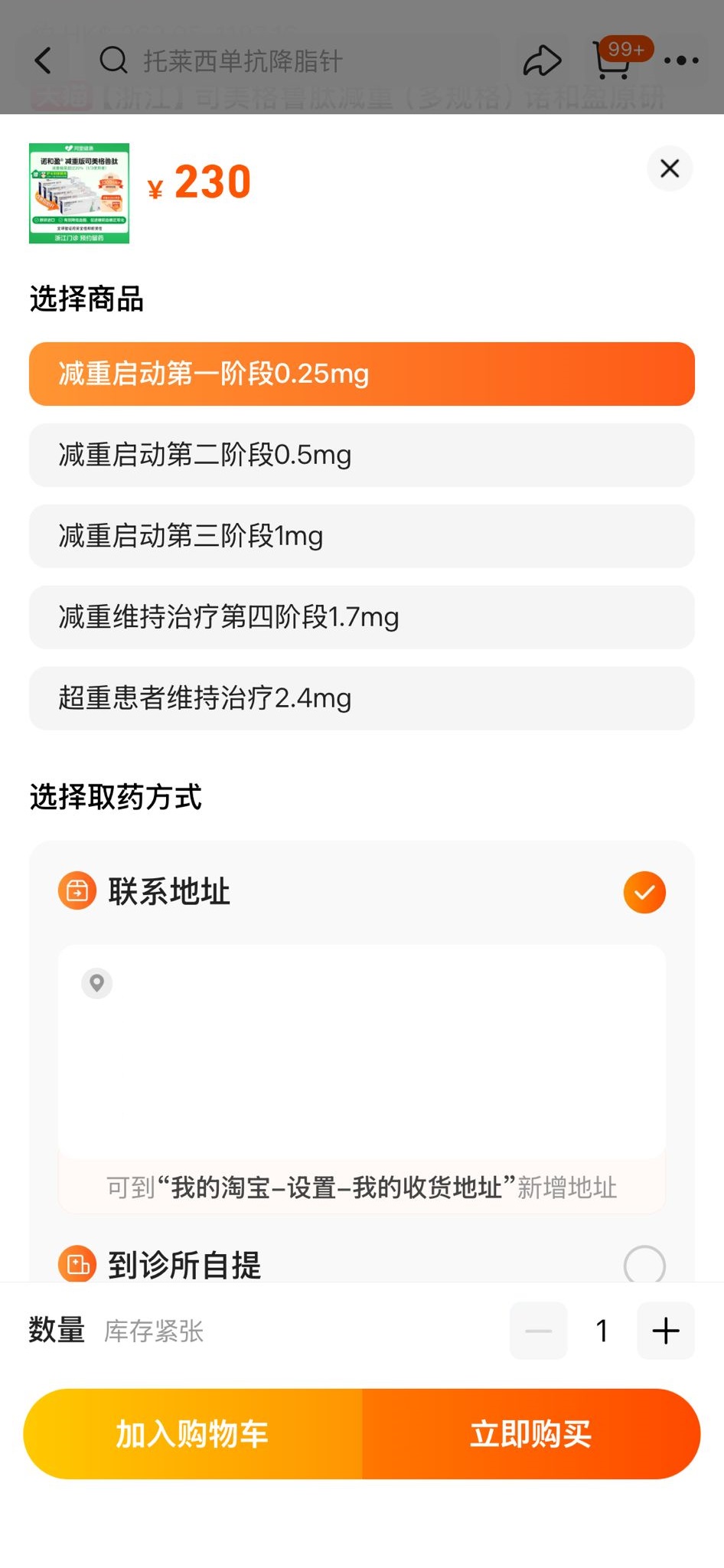
Task: Select the 减重启动第二阶段0.5mg specification
Action: point(361,455)
